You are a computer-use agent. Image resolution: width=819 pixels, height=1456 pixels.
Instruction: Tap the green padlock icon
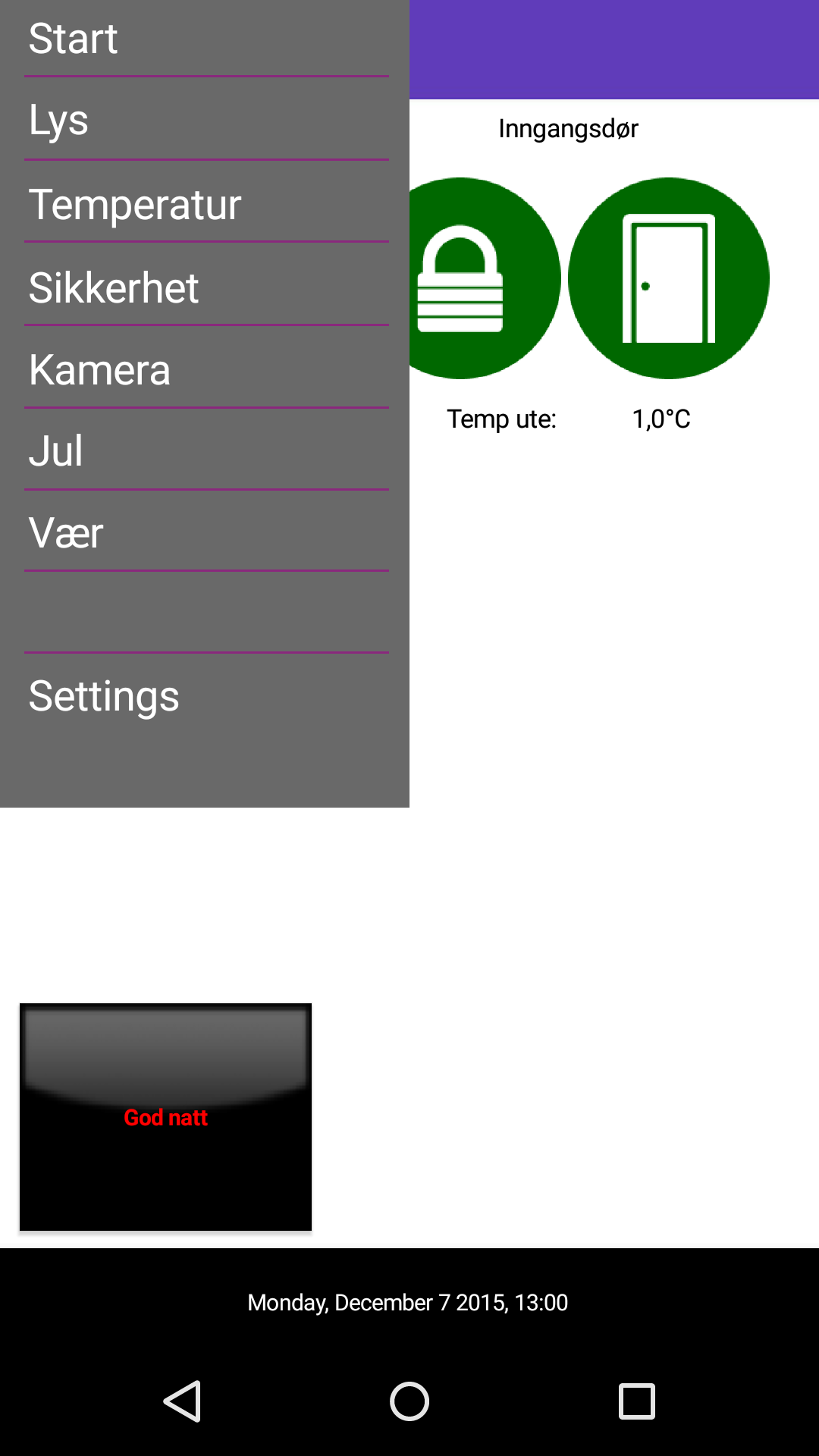[485, 278]
